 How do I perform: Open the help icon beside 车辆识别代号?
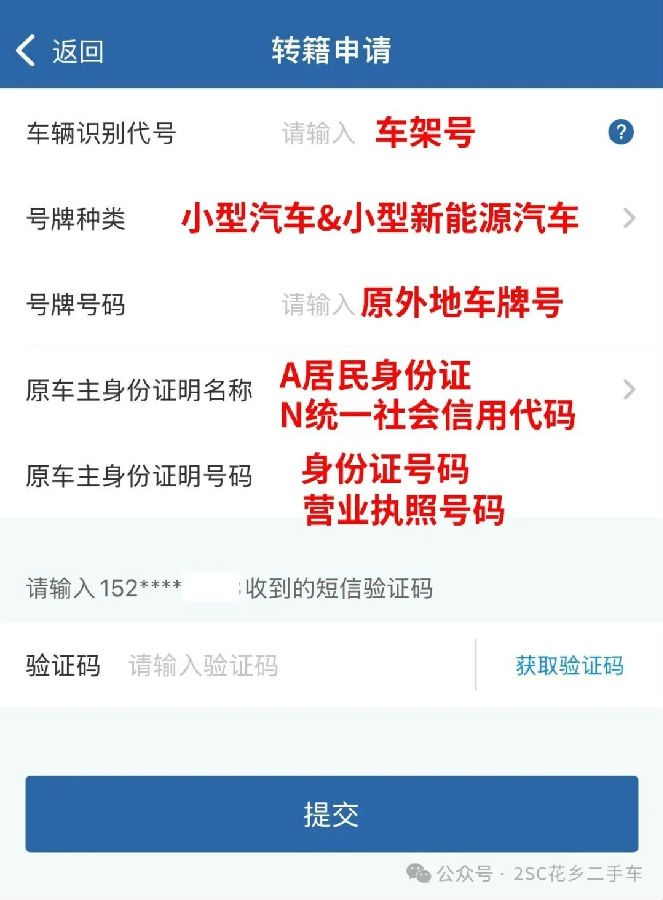click(621, 132)
